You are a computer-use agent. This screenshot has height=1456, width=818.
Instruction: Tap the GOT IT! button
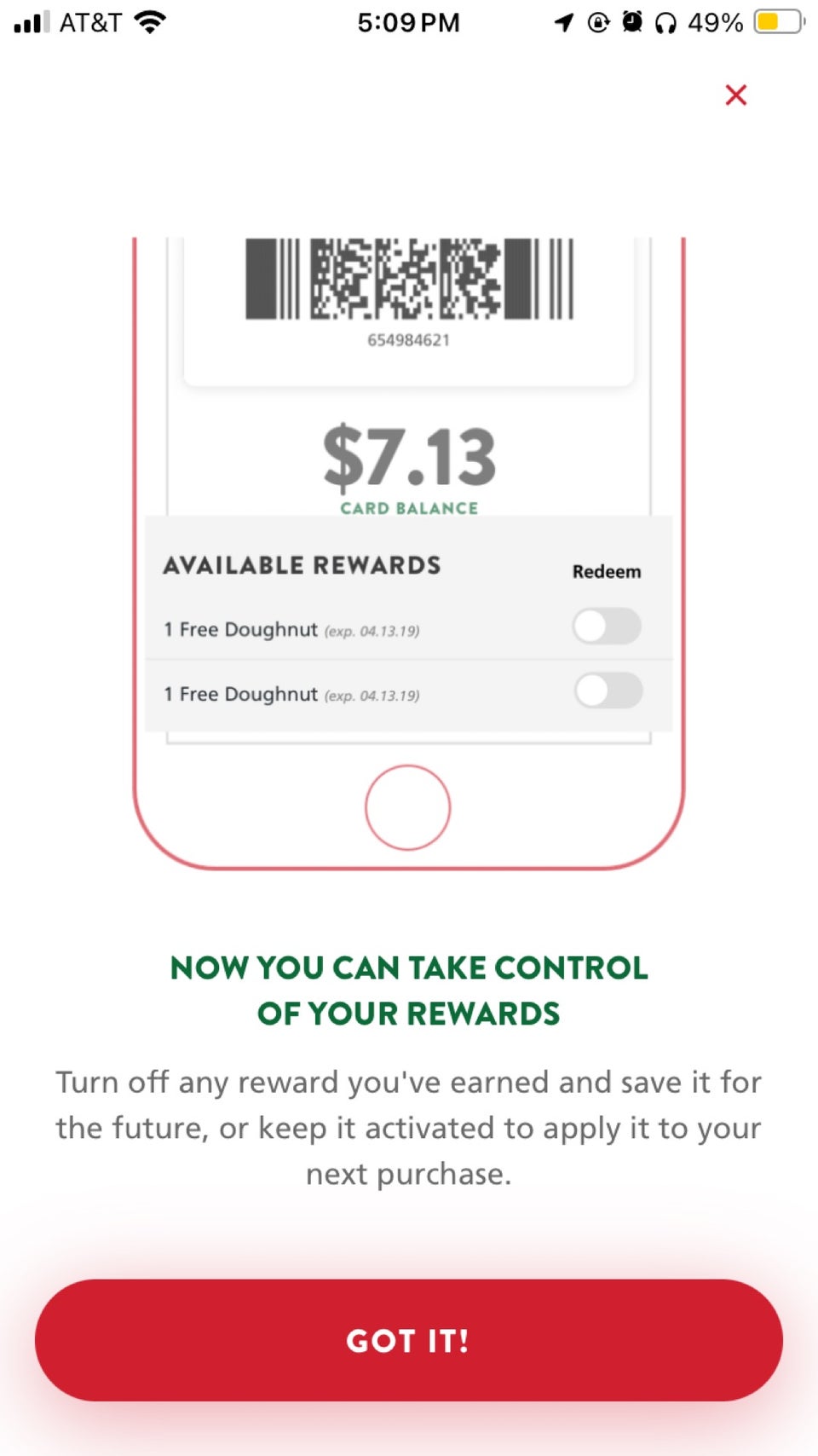click(408, 1339)
